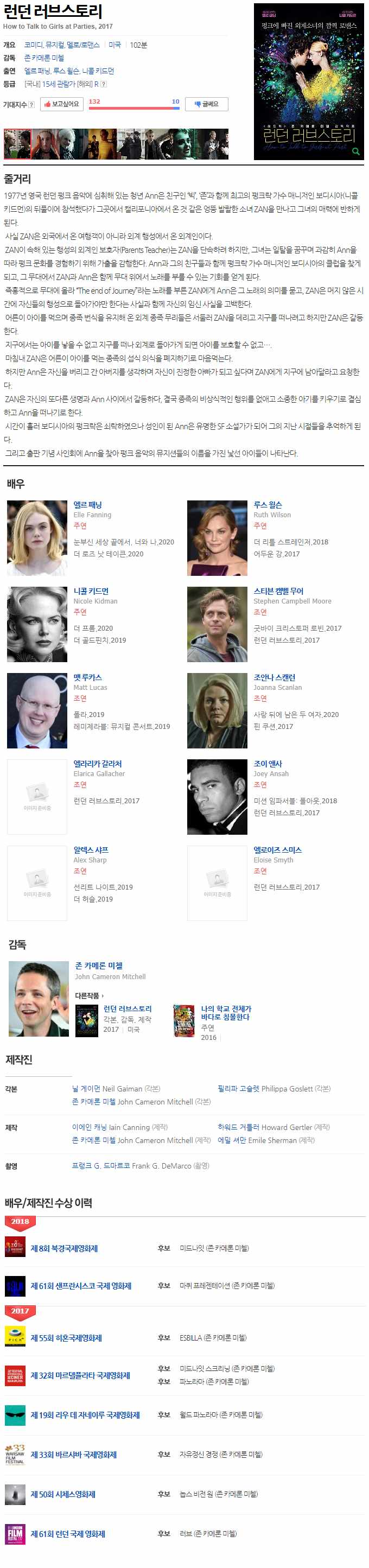The image size is (369, 1568).
Task: Tap the help icon next to 기대지수
Action: click(x=31, y=105)
